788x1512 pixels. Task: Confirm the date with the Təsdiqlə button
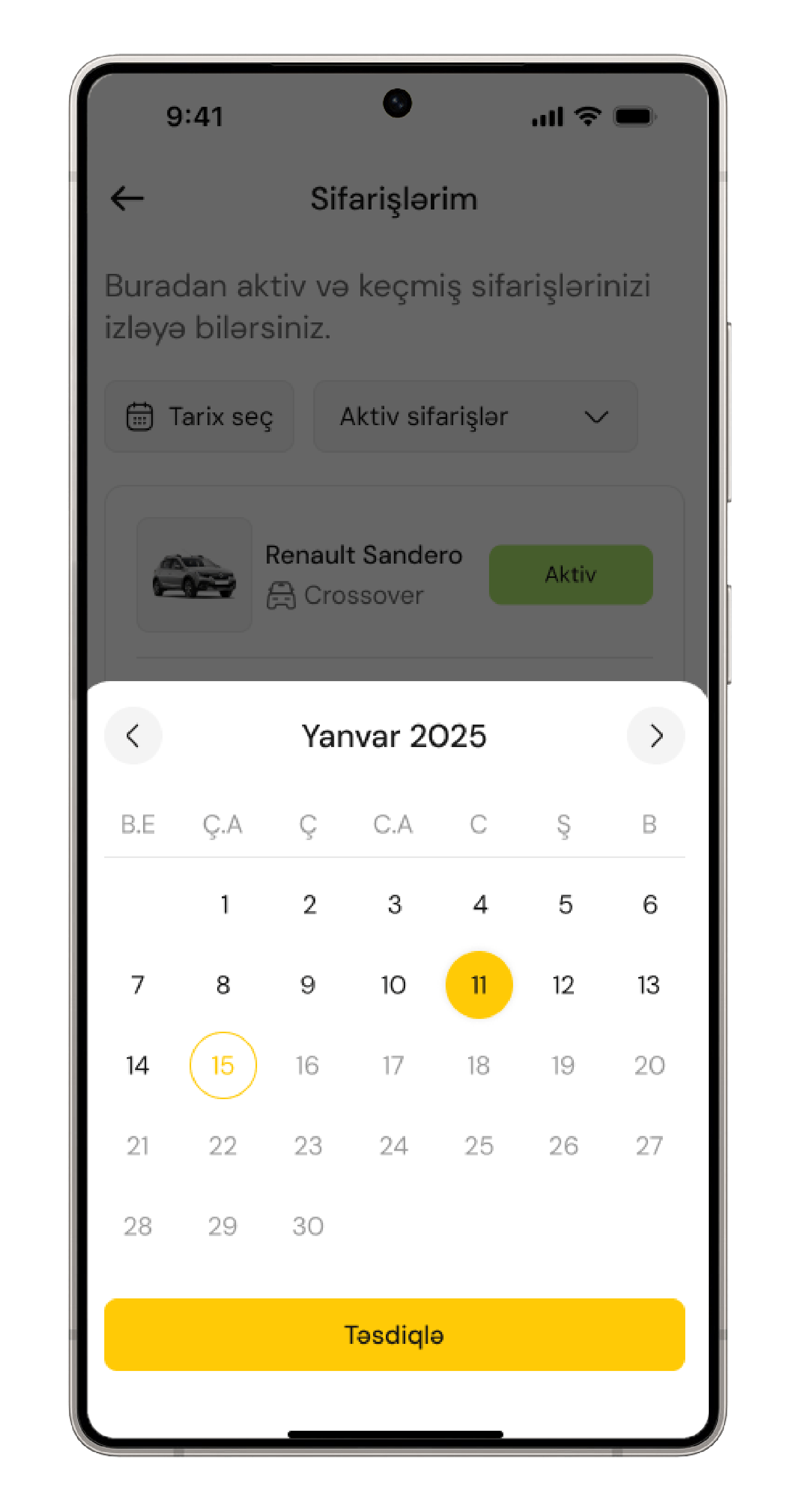(x=394, y=1335)
